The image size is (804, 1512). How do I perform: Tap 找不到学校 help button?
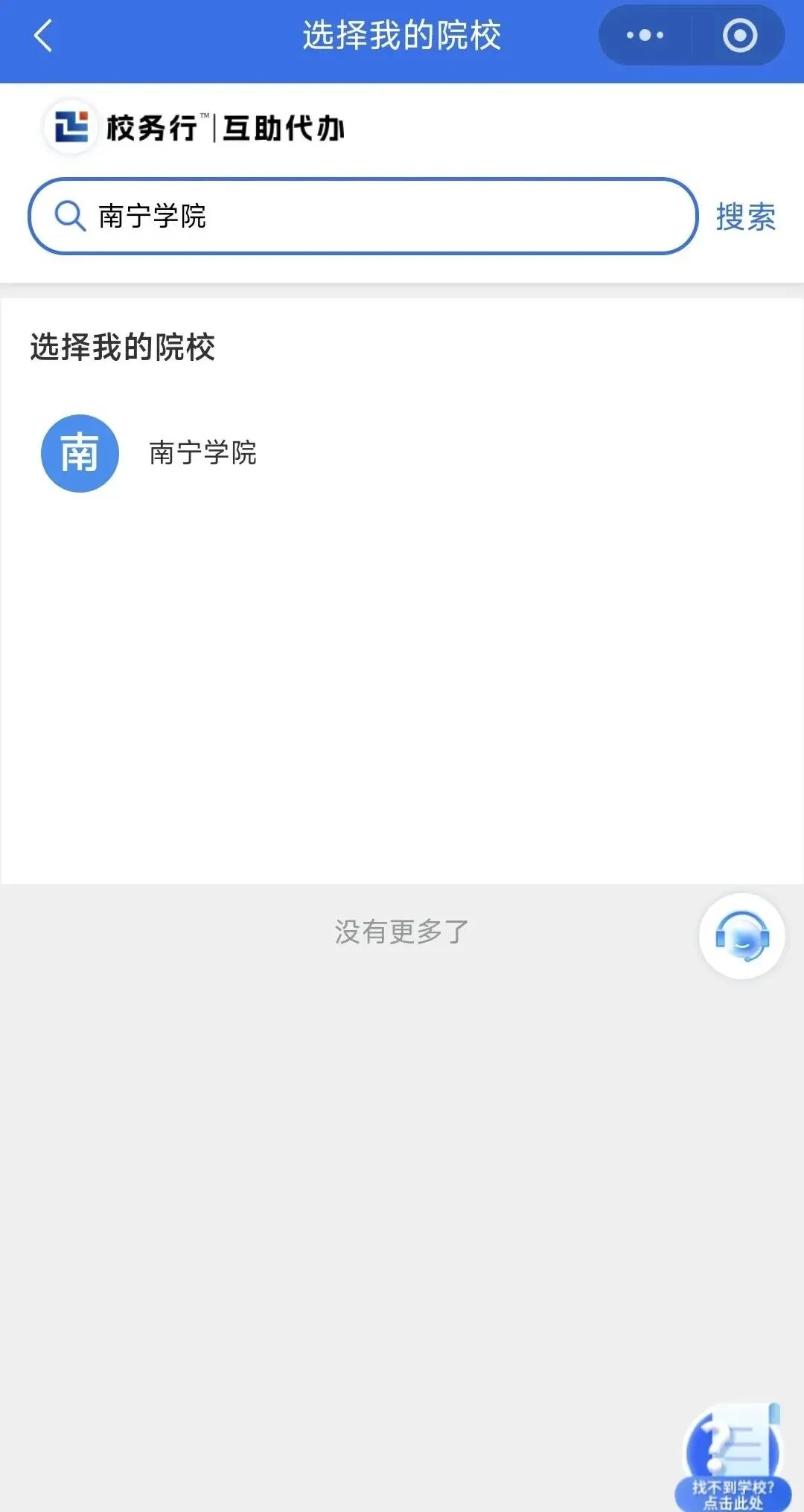point(733,1458)
